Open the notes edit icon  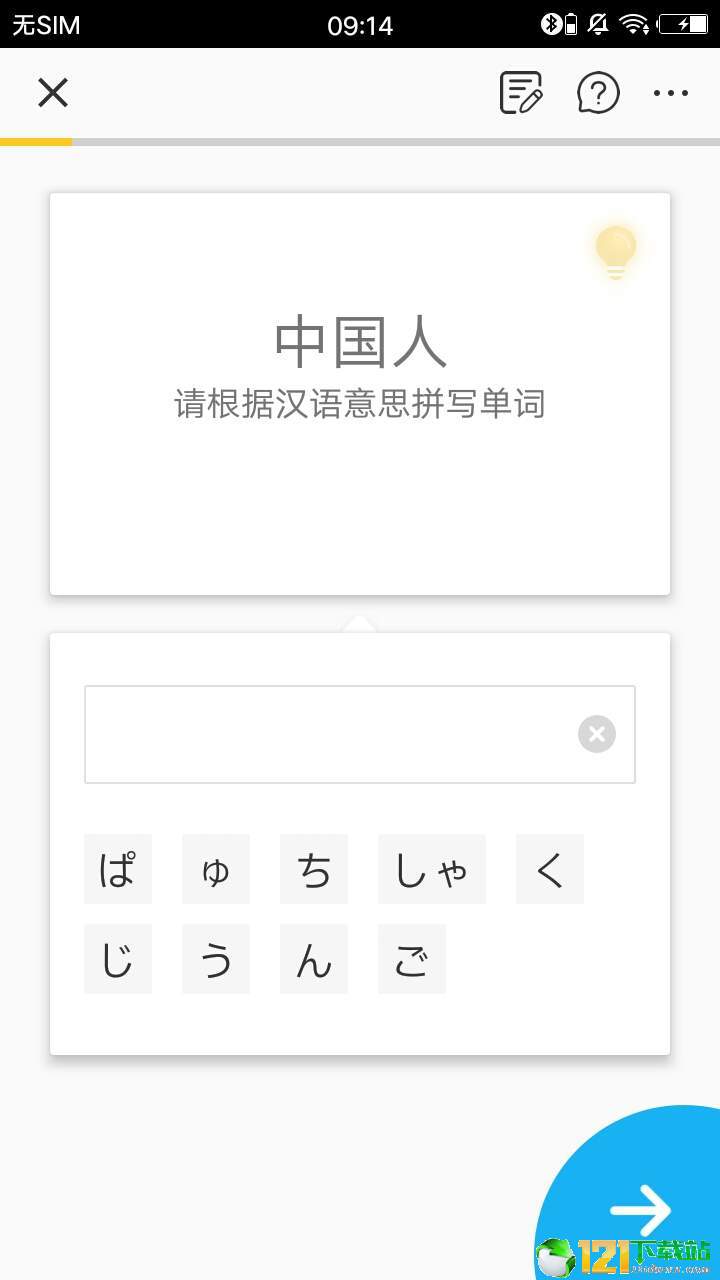click(x=521, y=93)
